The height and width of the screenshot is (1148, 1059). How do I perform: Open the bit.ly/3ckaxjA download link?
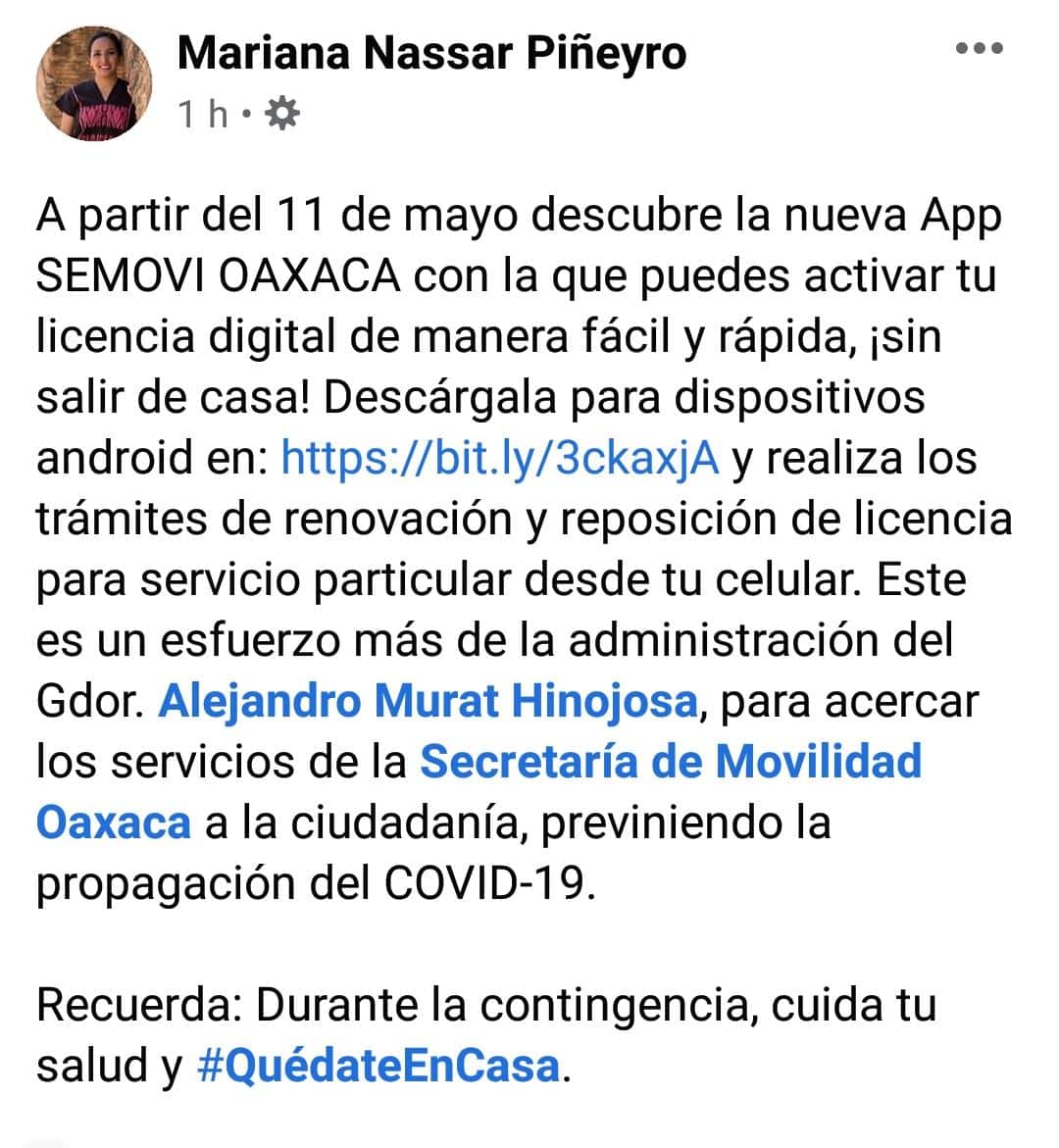tap(500, 458)
